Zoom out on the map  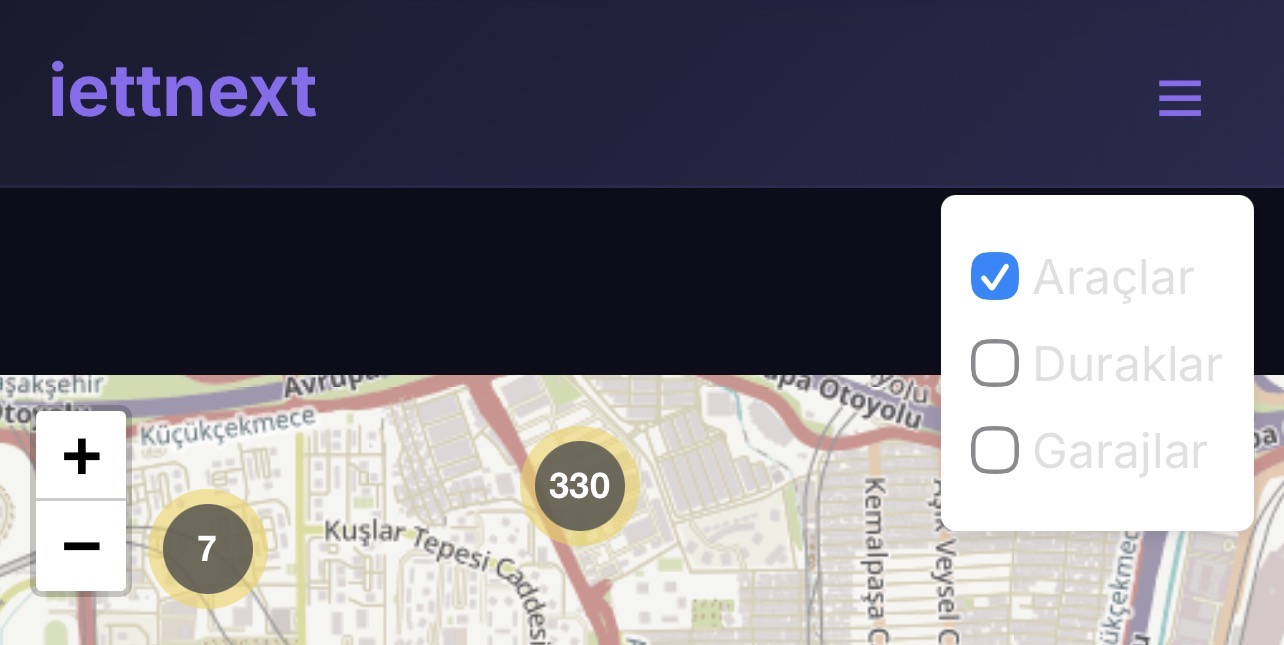pos(81,546)
